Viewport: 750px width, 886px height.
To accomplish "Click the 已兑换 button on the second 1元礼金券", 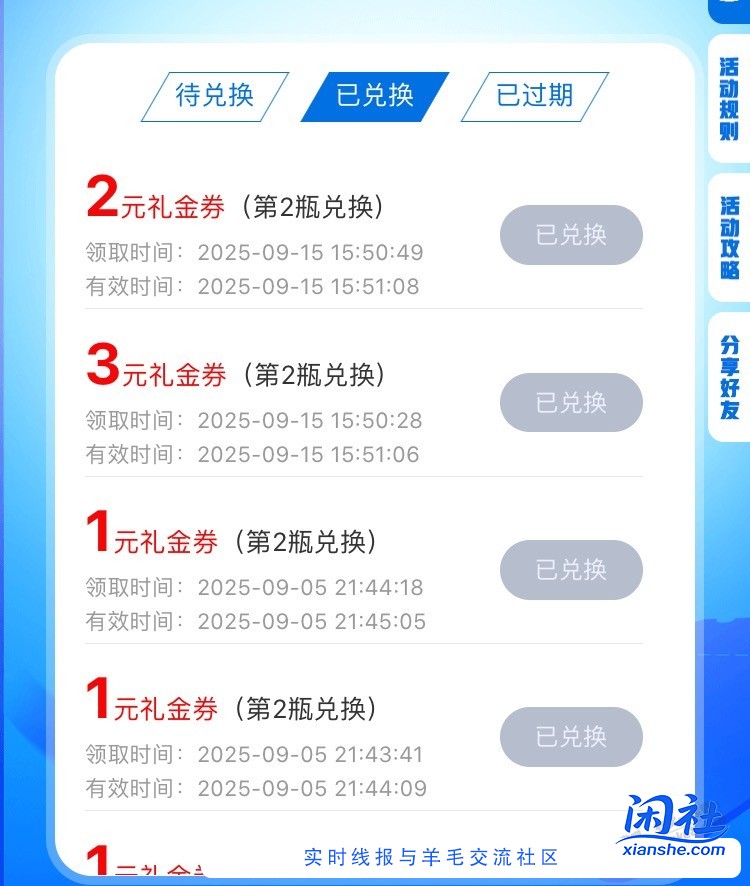I will [571, 737].
